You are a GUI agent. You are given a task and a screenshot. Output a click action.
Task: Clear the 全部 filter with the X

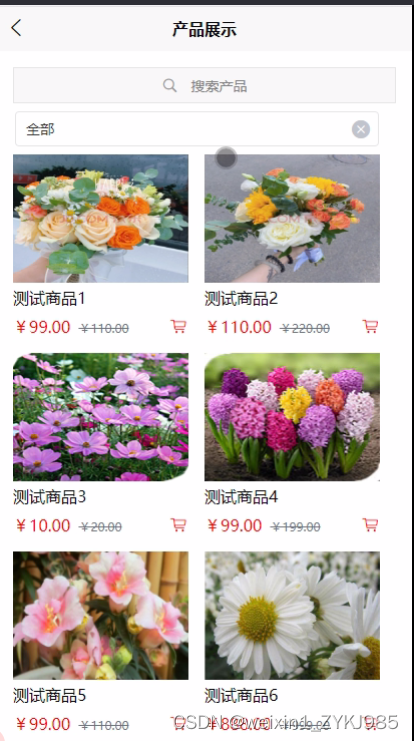coord(361,129)
